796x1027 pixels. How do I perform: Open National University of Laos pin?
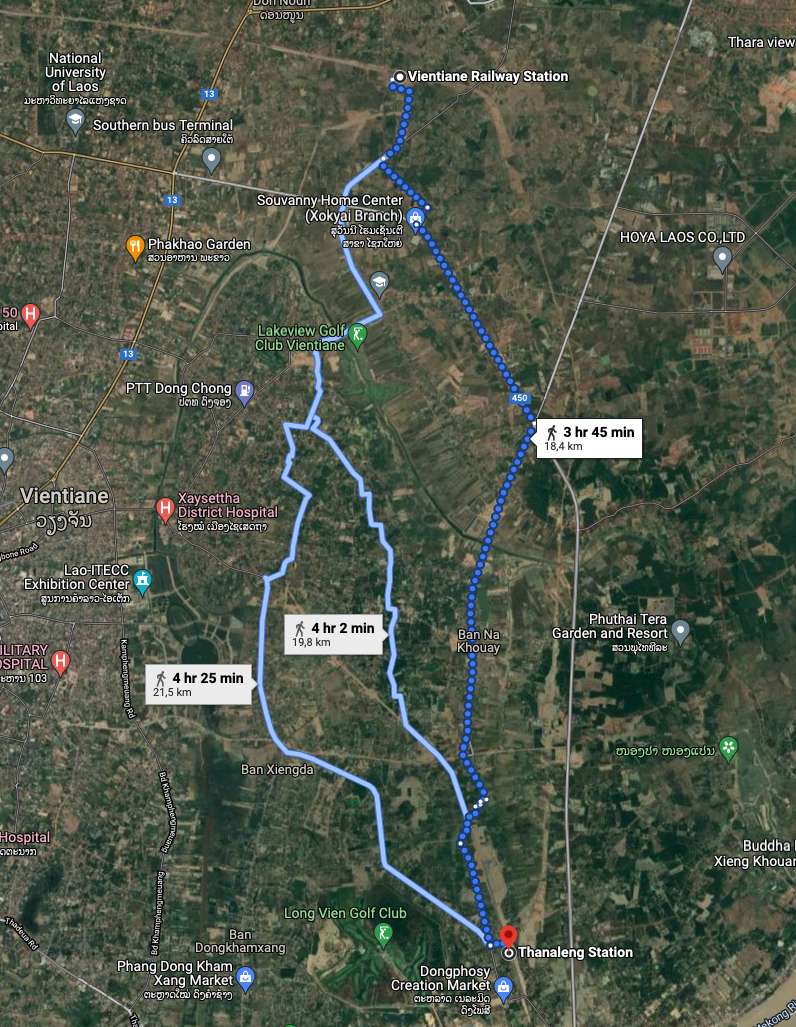(x=74, y=121)
